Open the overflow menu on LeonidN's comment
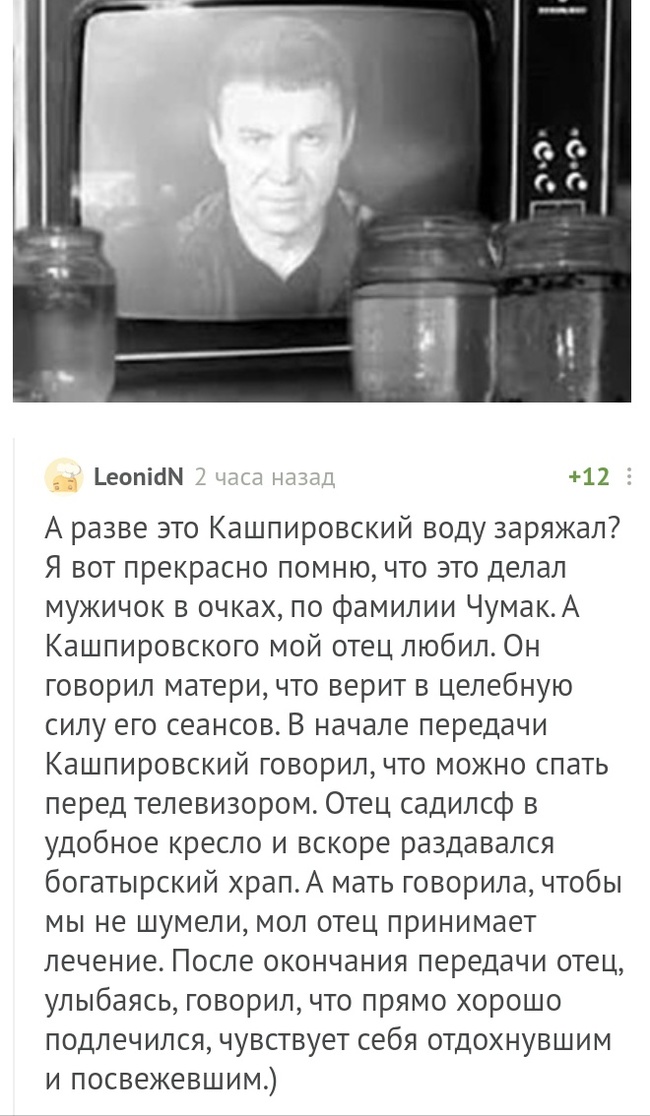This screenshot has height=1116, width=650. pyautogui.click(x=628, y=477)
